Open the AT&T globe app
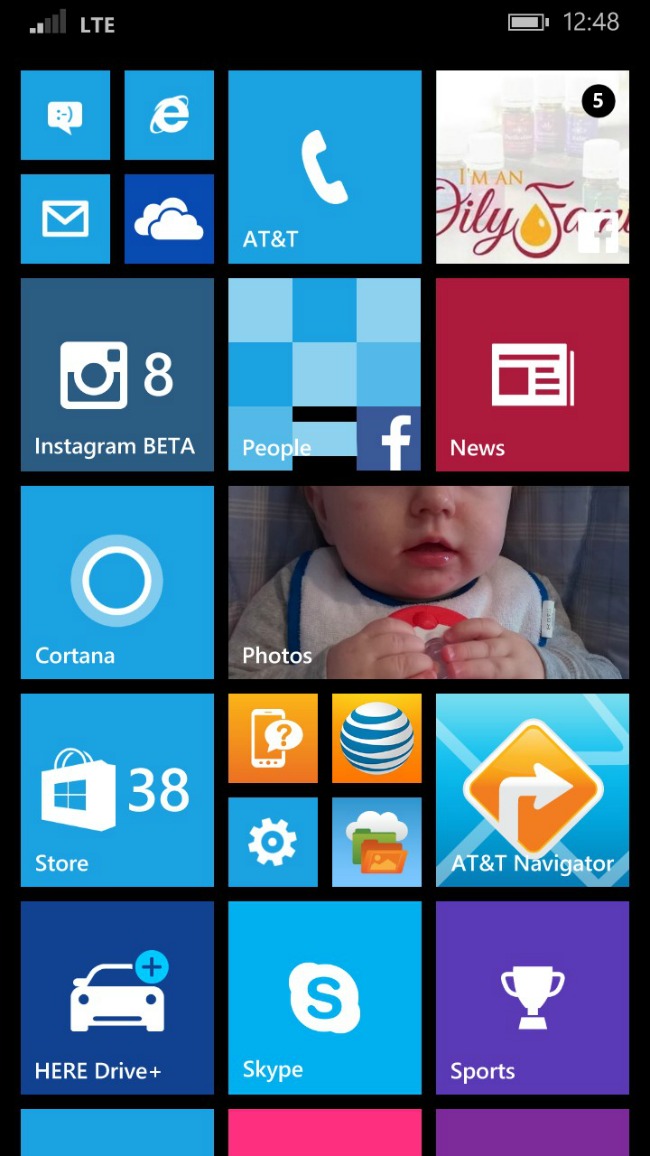650x1156 pixels. click(x=376, y=738)
